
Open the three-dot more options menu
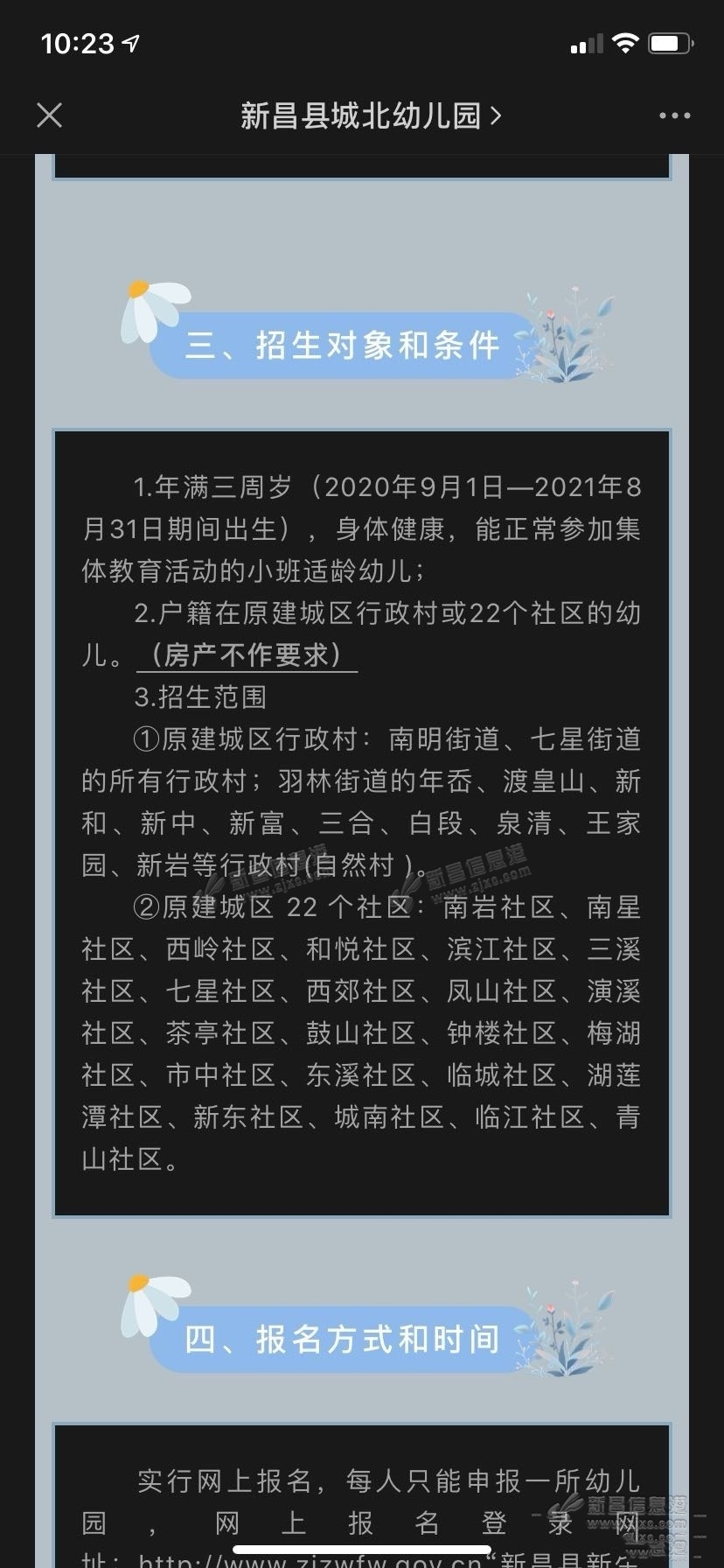tap(674, 115)
